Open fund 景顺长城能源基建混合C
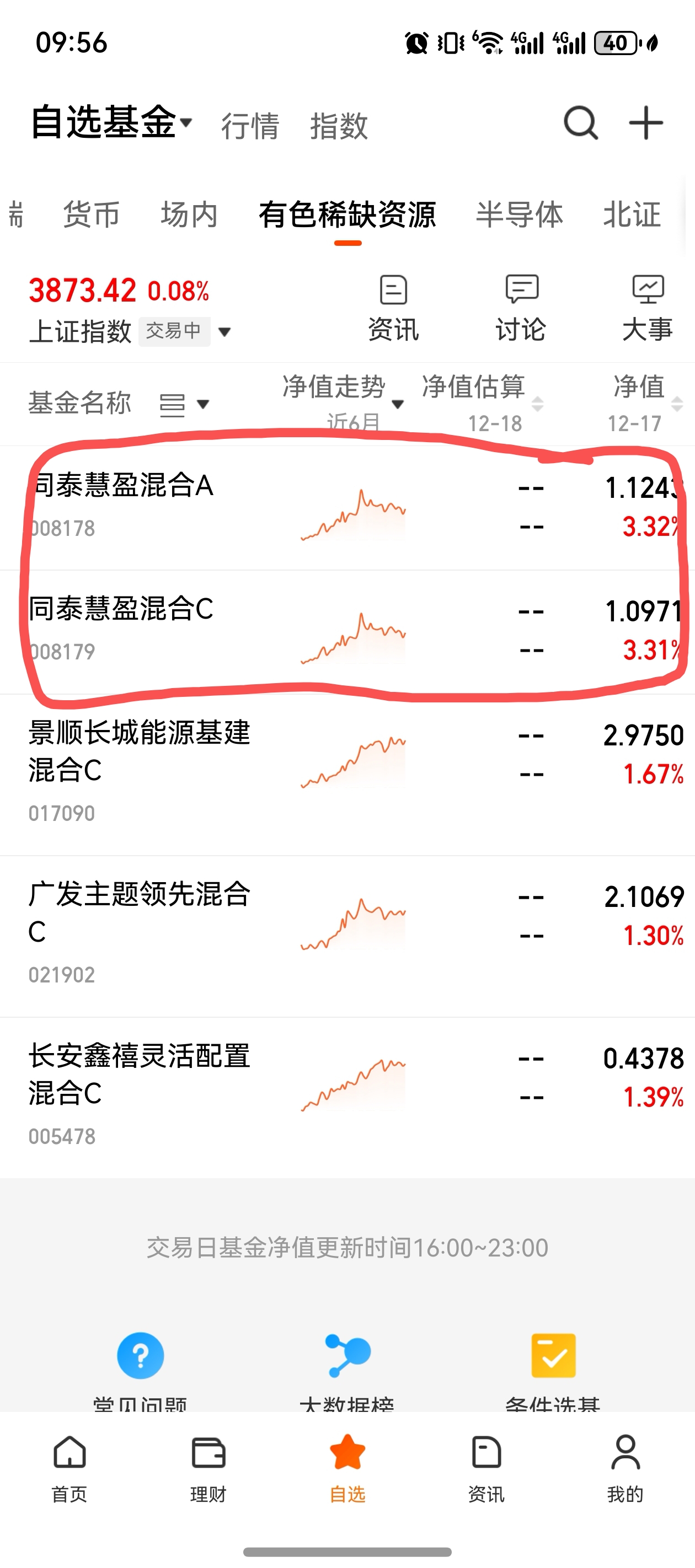Viewport: 695px width, 1568px height. [x=347, y=774]
